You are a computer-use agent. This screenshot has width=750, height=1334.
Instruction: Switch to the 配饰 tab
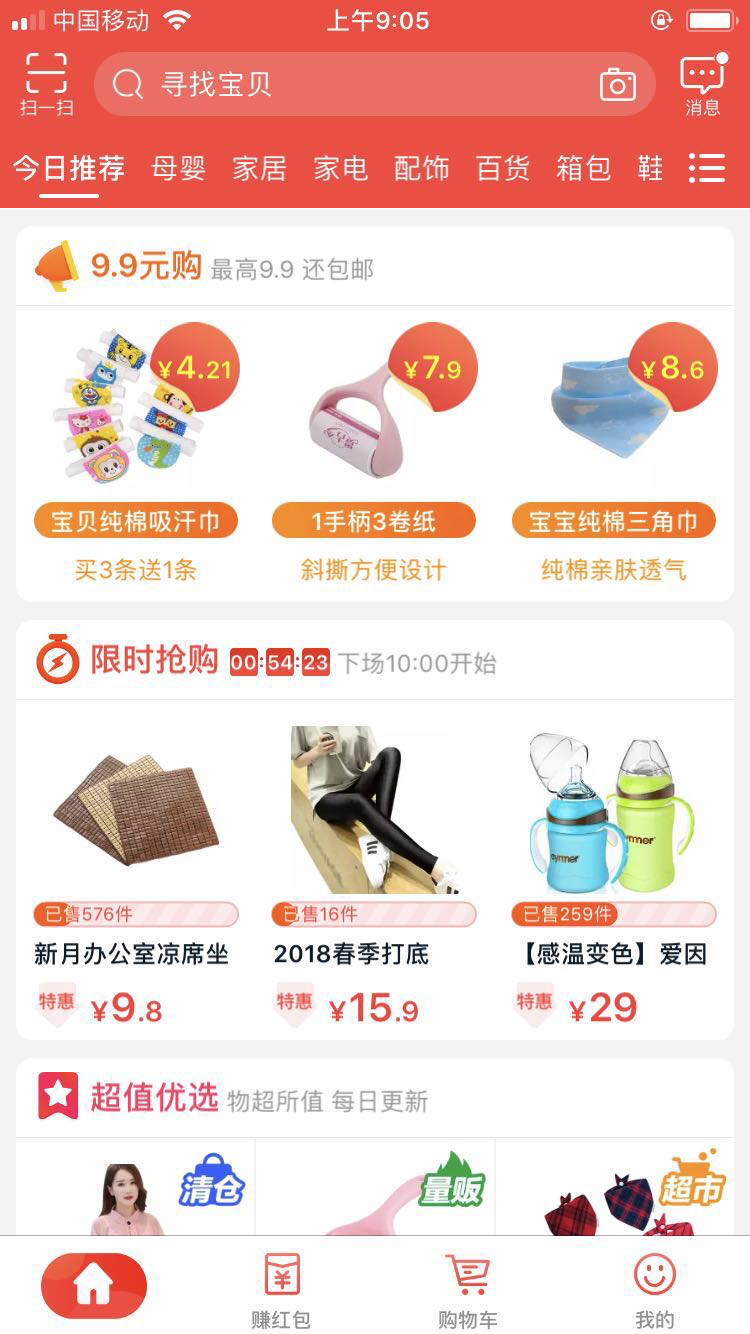[x=421, y=168]
